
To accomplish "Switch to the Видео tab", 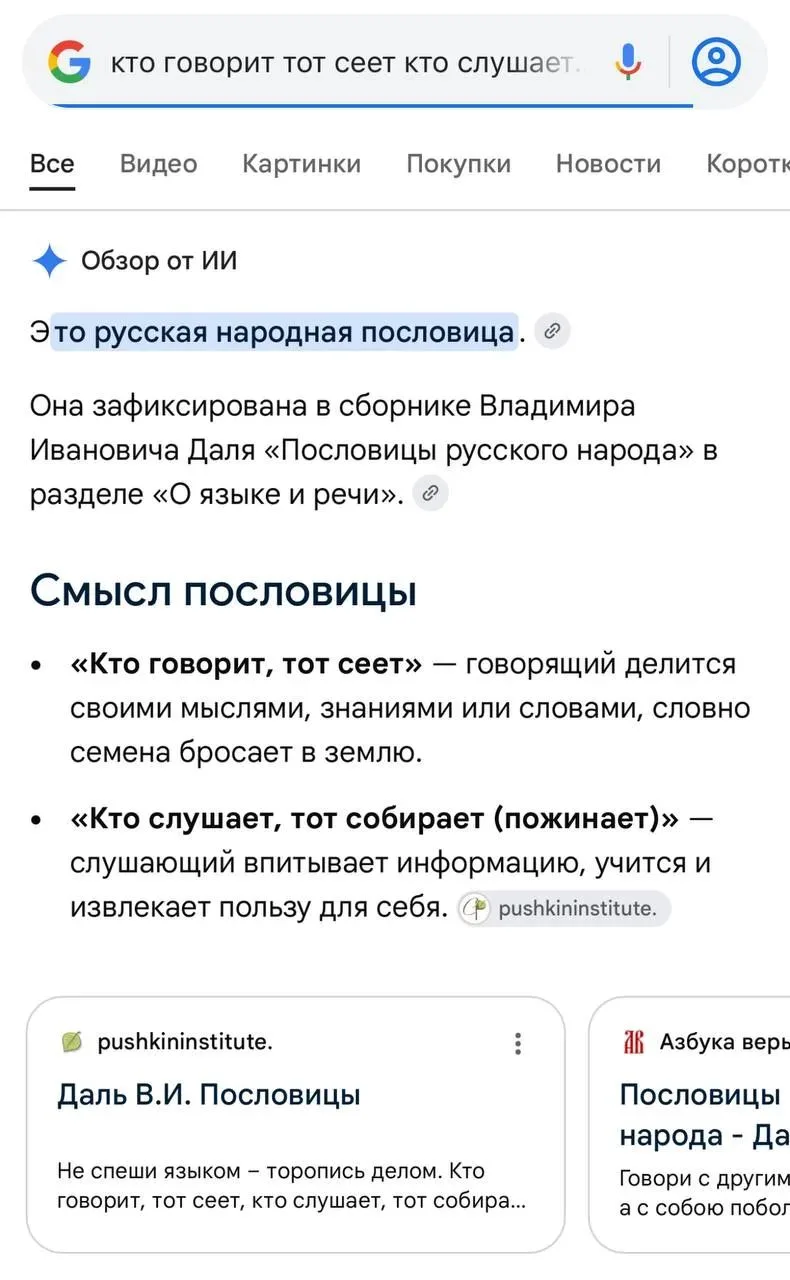I will click(x=158, y=163).
